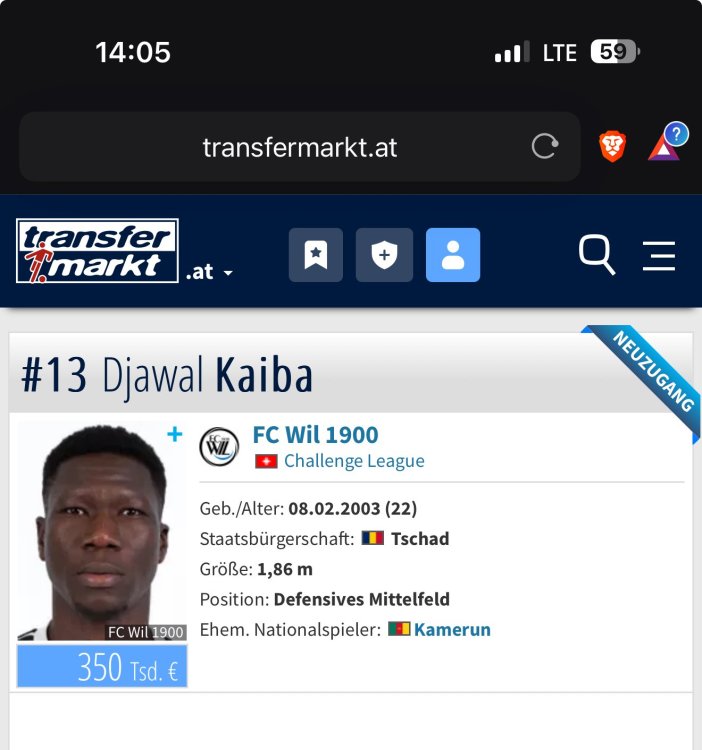Tap the address bar showing transfermarkt.at
This screenshot has height=750, width=702.
click(x=299, y=148)
